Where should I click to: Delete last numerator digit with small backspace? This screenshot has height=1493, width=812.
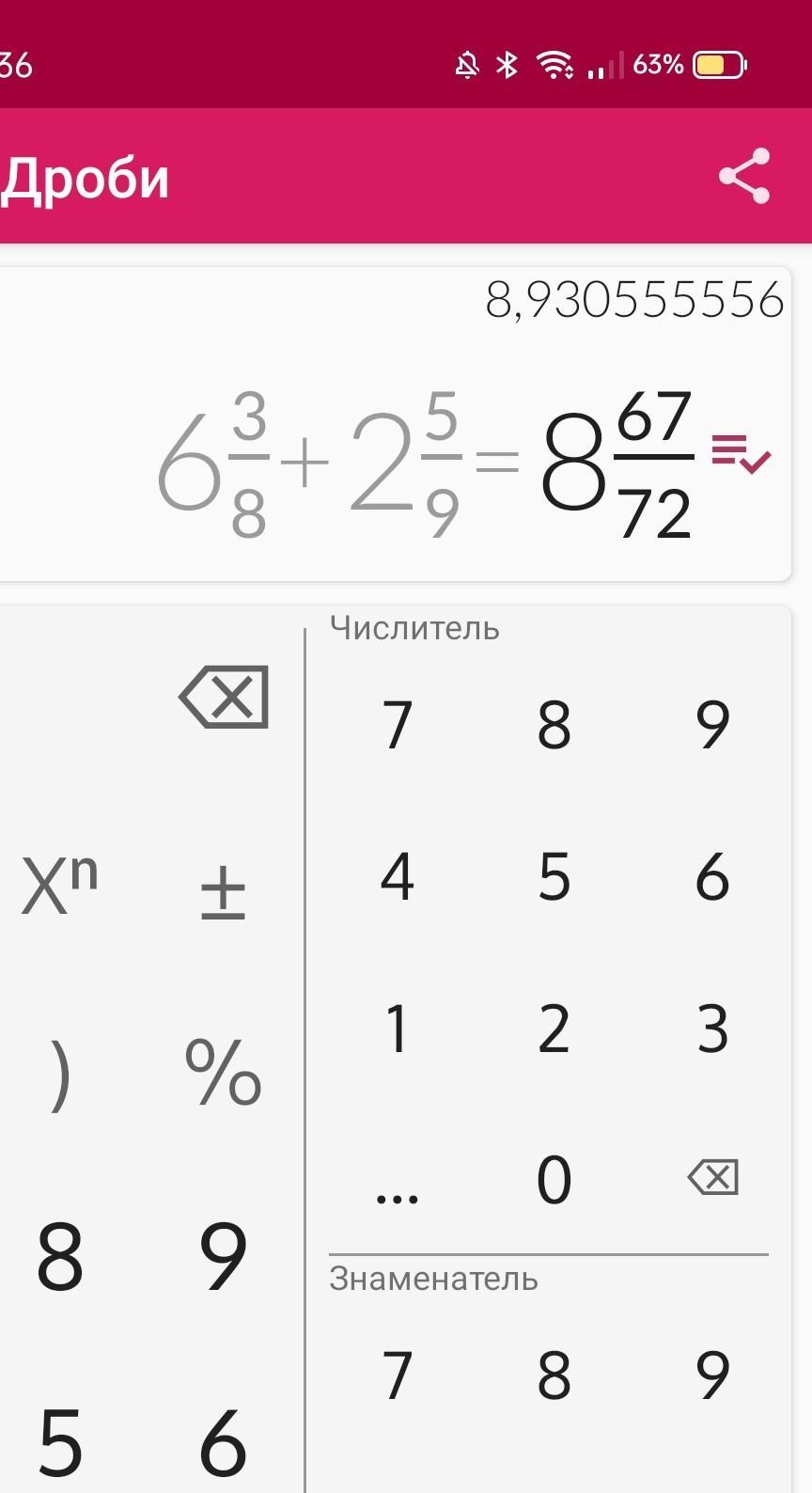[x=713, y=1177]
